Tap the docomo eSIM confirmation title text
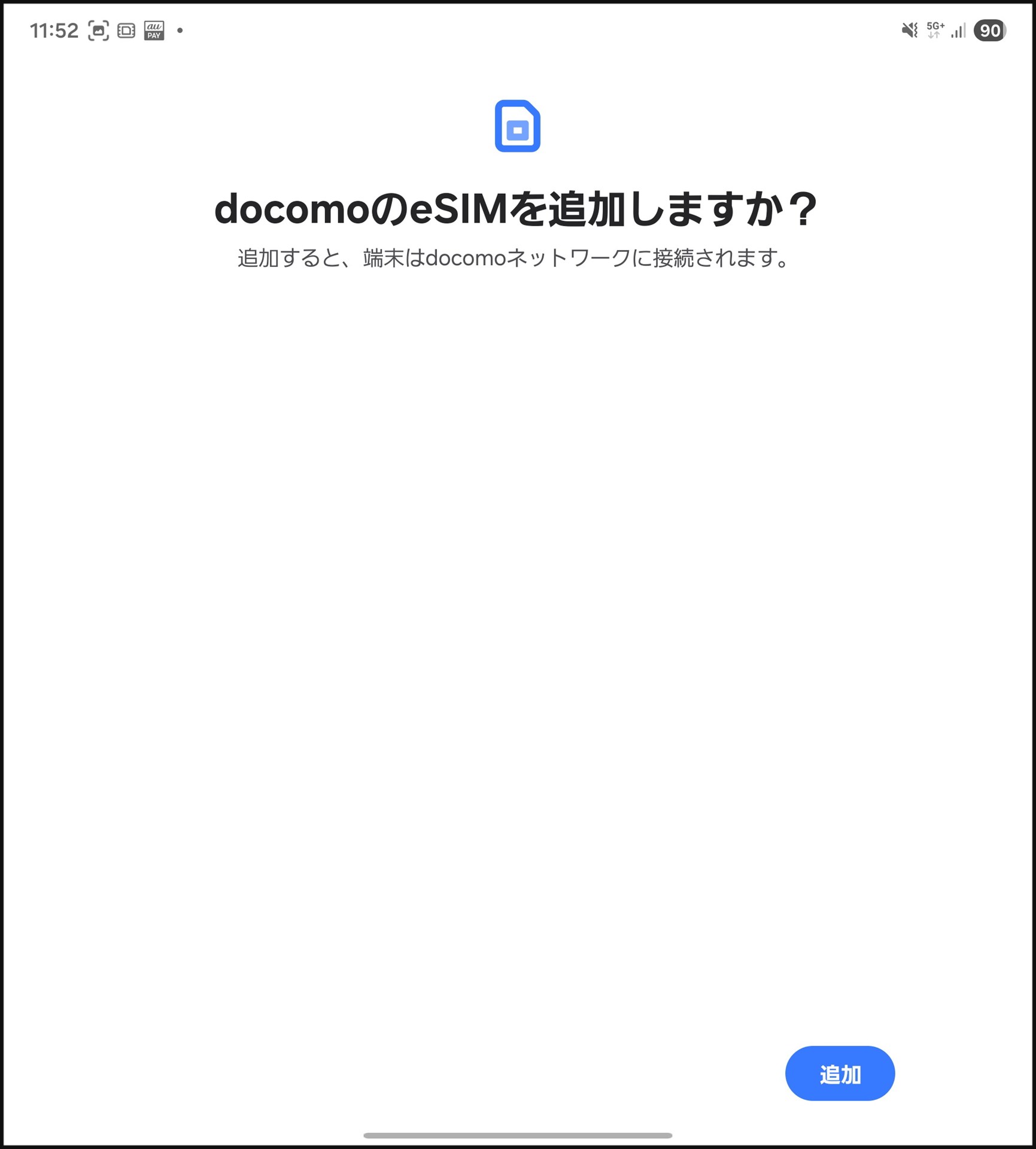Viewport: 1036px width, 1149px height. click(x=518, y=208)
